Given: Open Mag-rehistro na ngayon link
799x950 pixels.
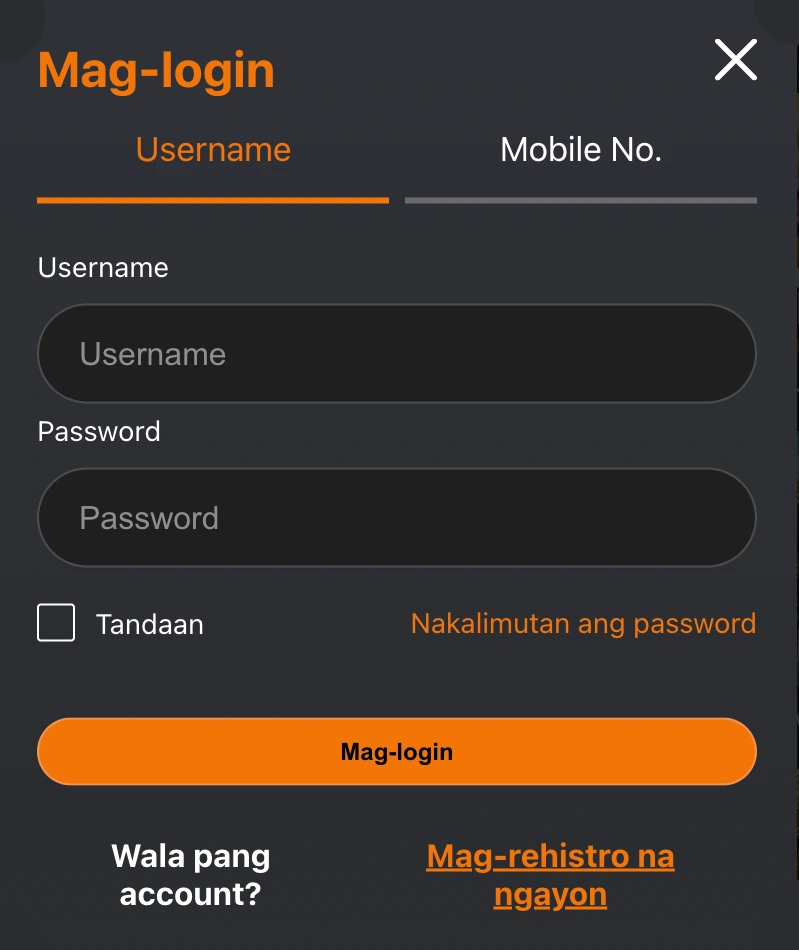Looking at the screenshot, I should pyautogui.click(x=550, y=875).
